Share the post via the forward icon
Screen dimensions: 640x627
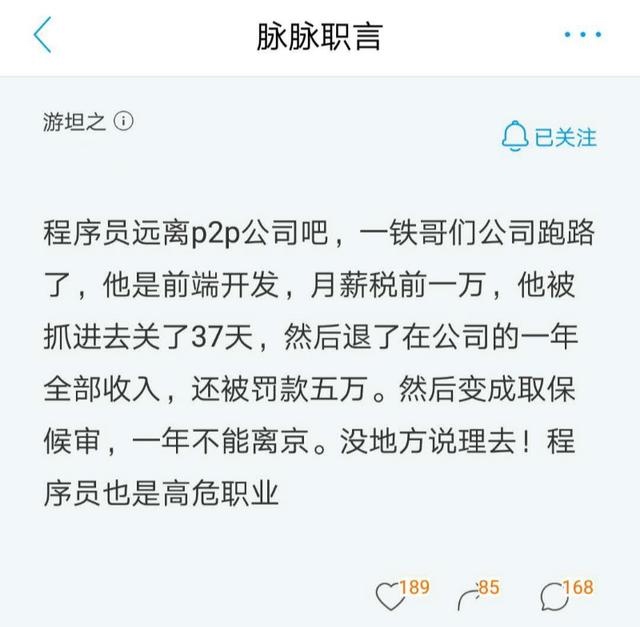click(x=468, y=597)
